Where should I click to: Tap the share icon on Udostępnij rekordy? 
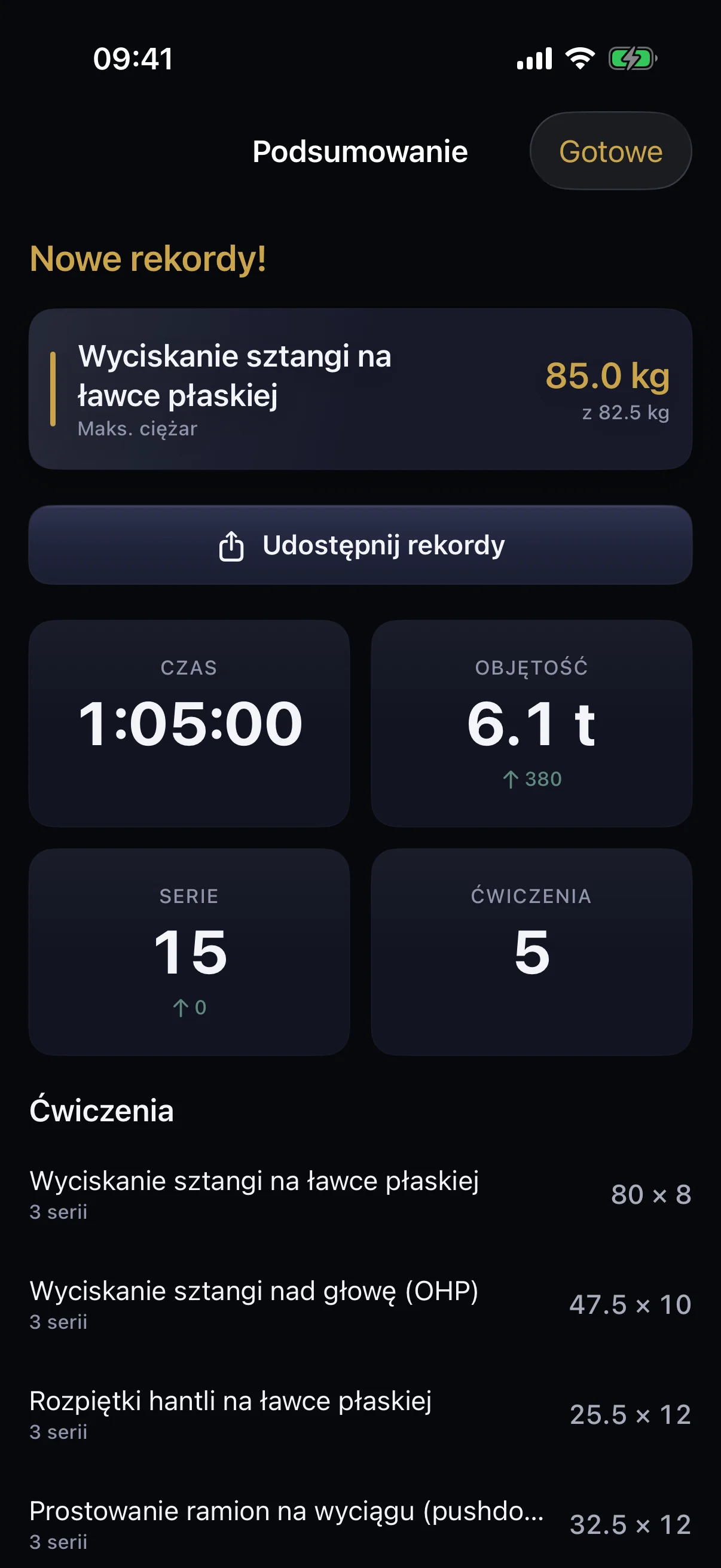tap(233, 546)
